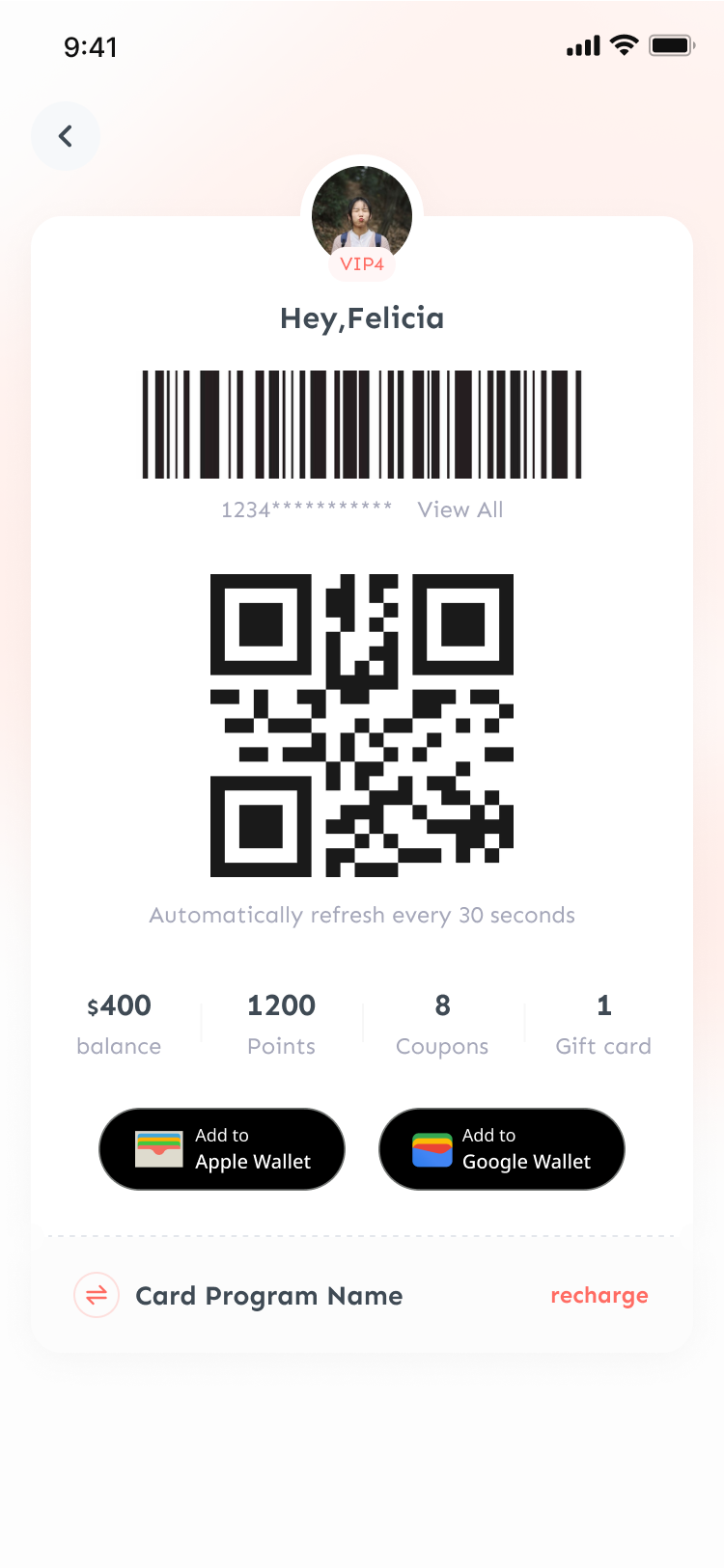Go back using the arrow button

[x=66, y=136]
